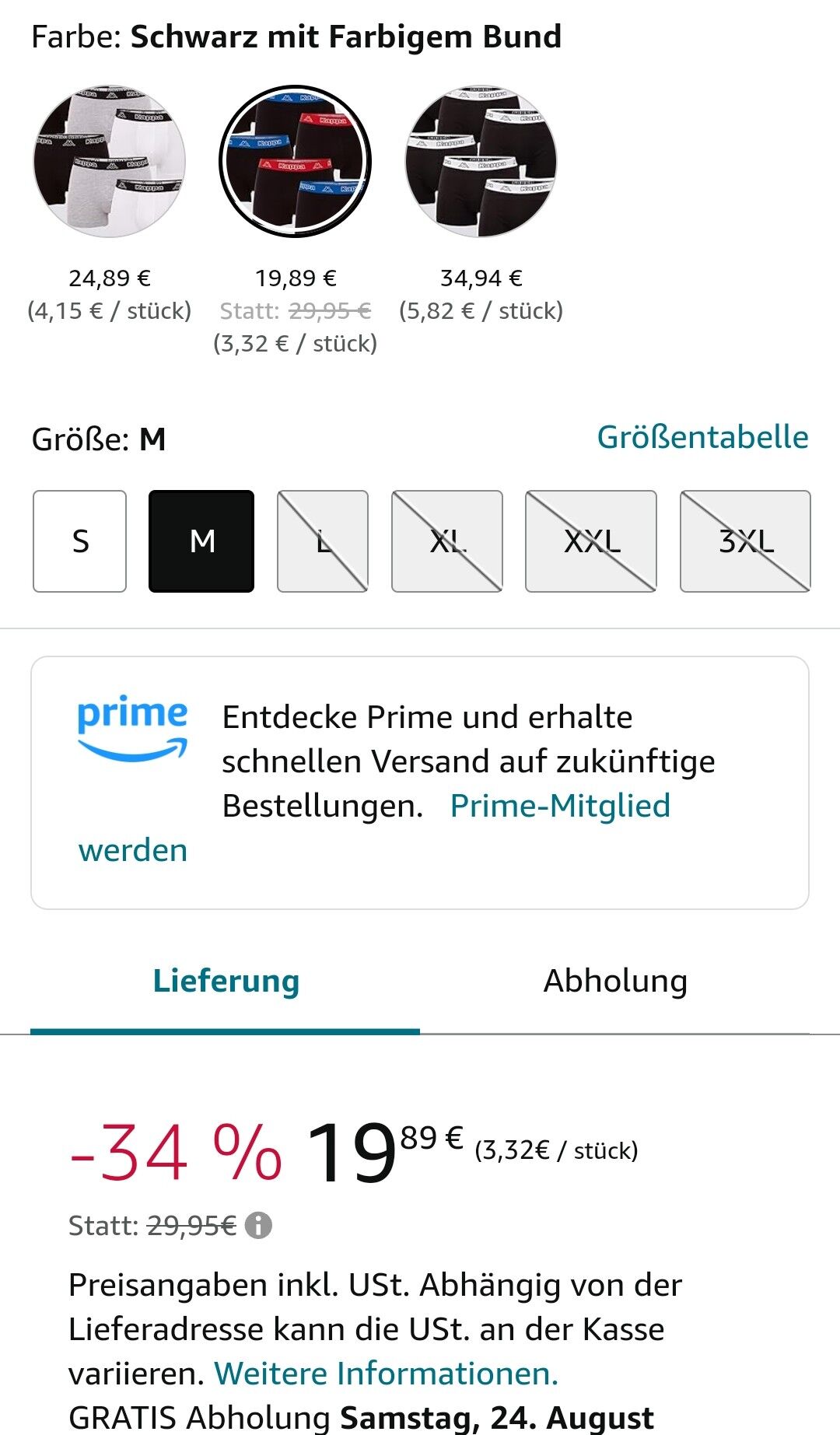840x1435 pixels.
Task: Open the Größentabelle size chart
Action: pyautogui.click(x=702, y=437)
